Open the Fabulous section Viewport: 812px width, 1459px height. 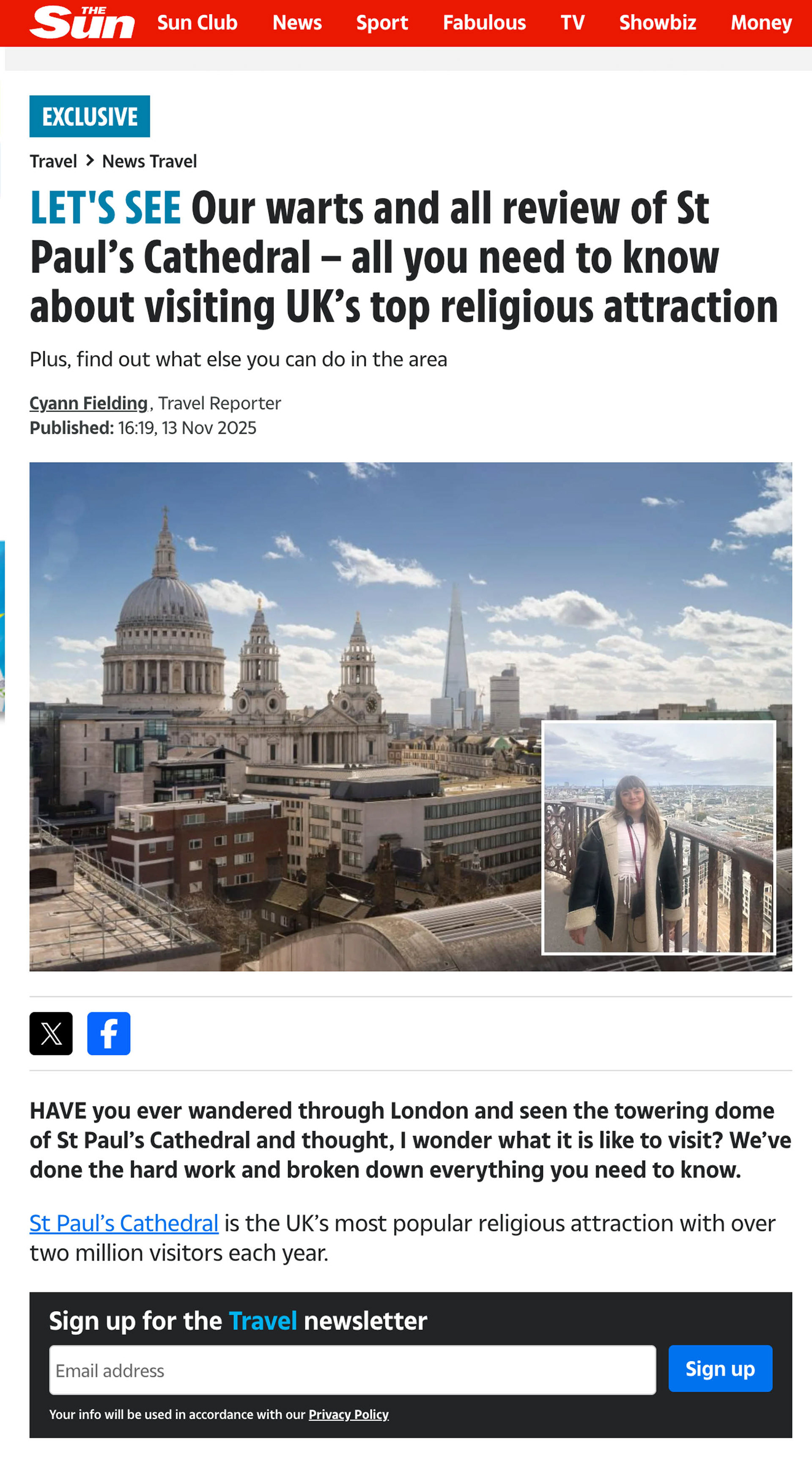[x=484, y=23]
